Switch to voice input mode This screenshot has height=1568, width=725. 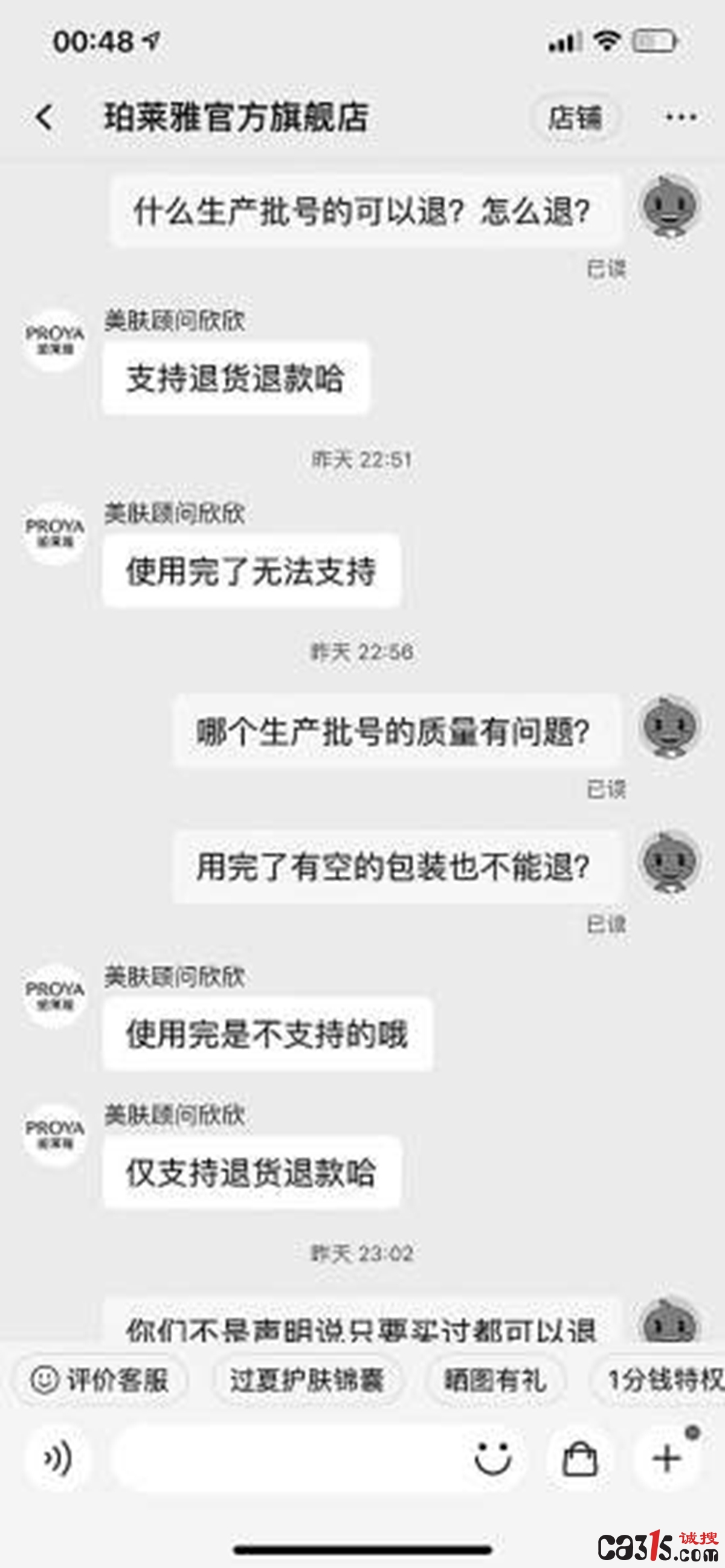point(59,1459)
